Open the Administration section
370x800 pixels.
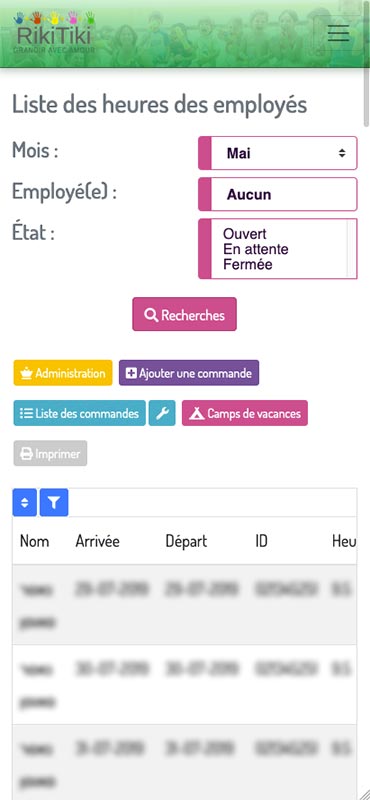[63, 373]
